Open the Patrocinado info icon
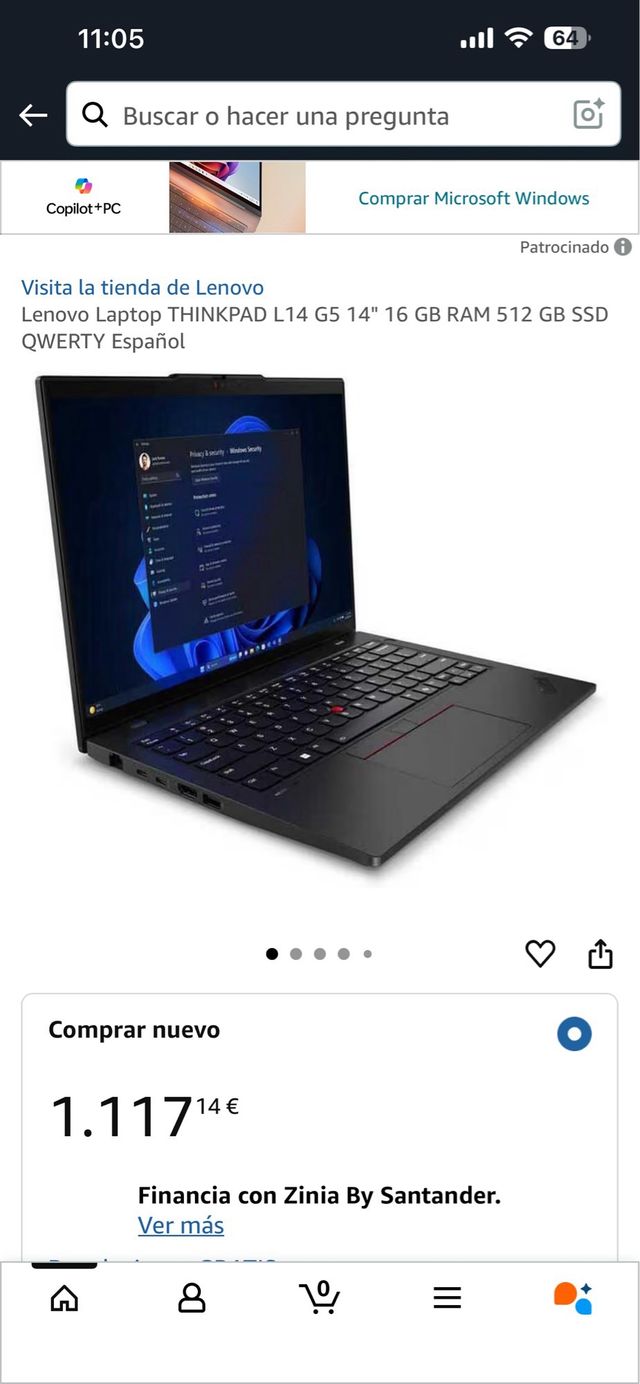This screenshot has width=640, height=1384. (x=623, y=247)
